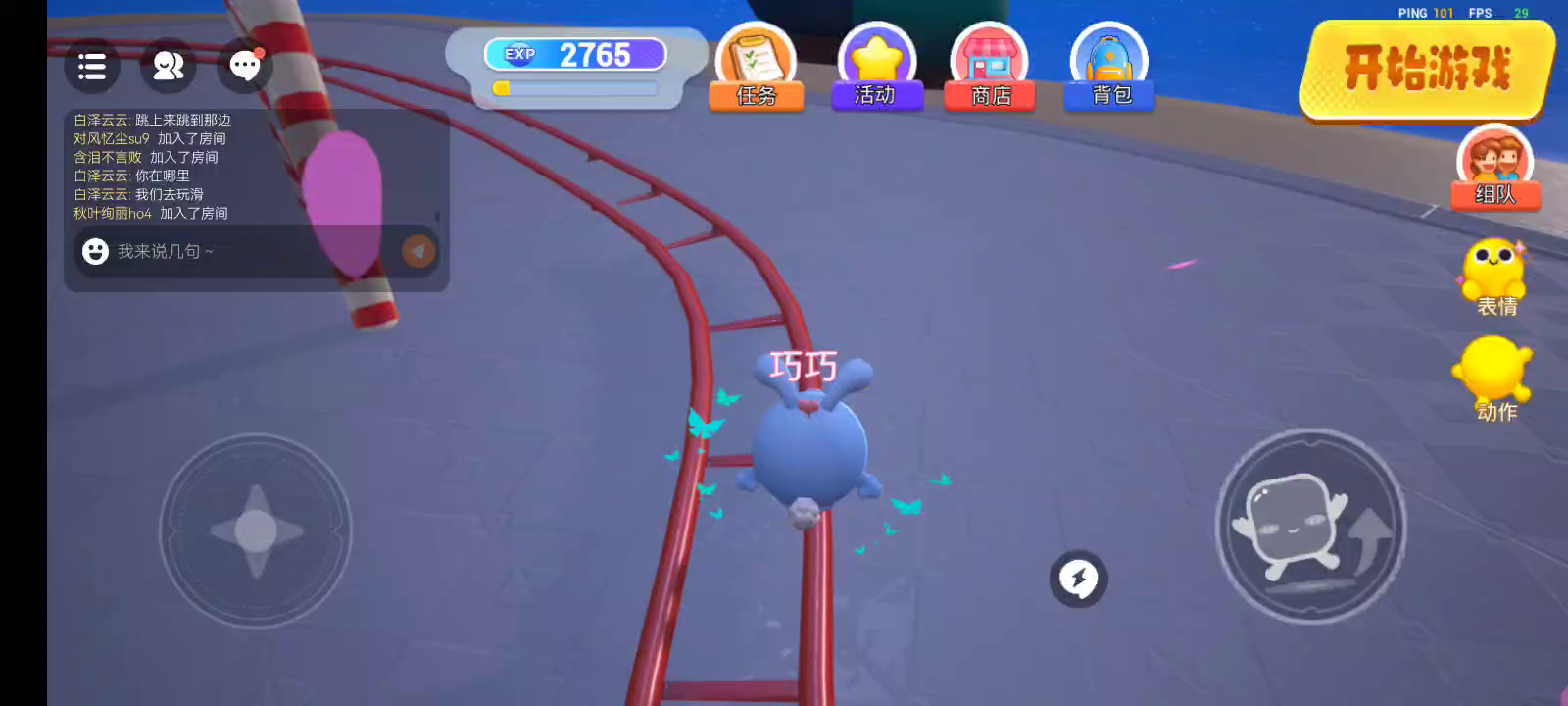Open the 商店 (shop)
The width and height of the screenshot is (1568, 706).
990,68
